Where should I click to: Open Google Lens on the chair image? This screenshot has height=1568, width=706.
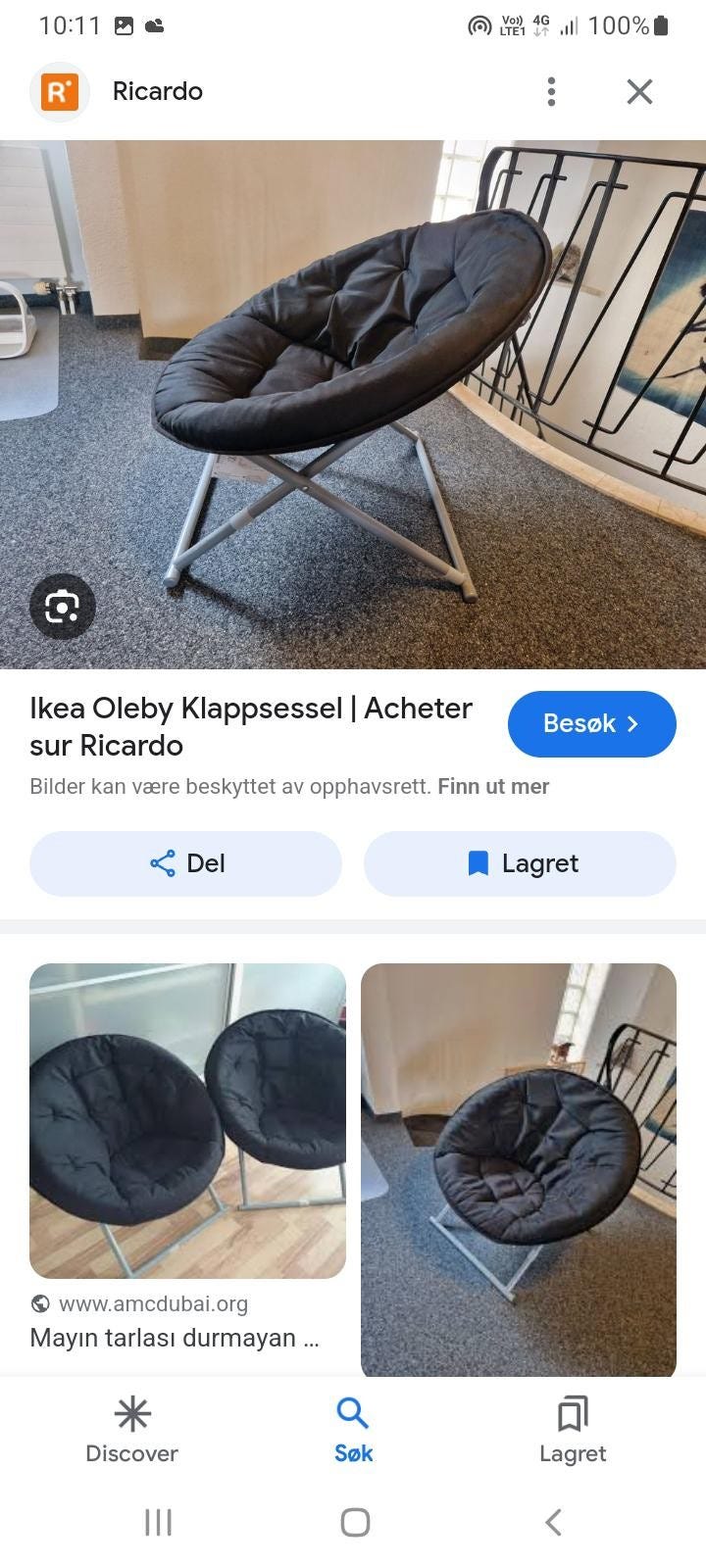click(x=62, y=607)
